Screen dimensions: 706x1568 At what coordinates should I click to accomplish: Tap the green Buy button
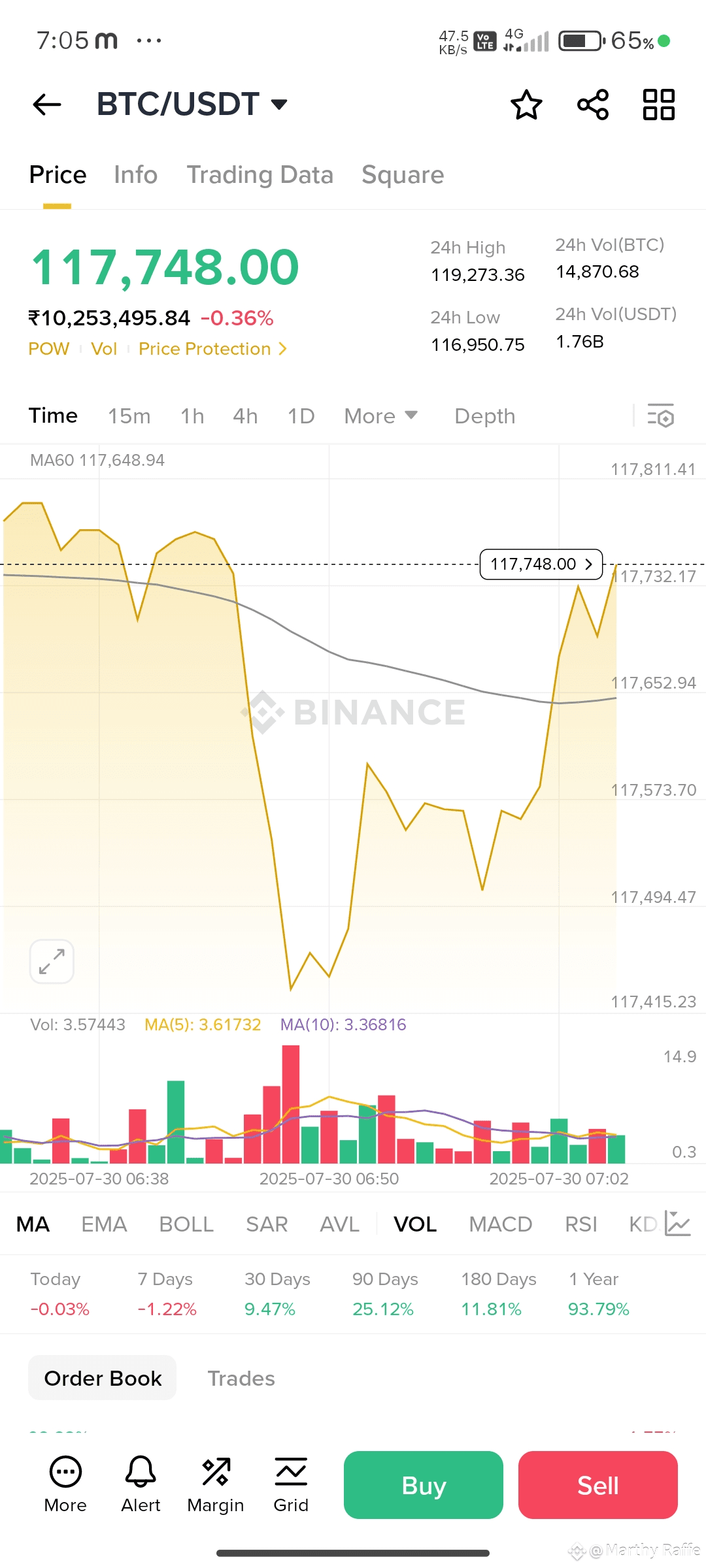(x=424, y=1485)
